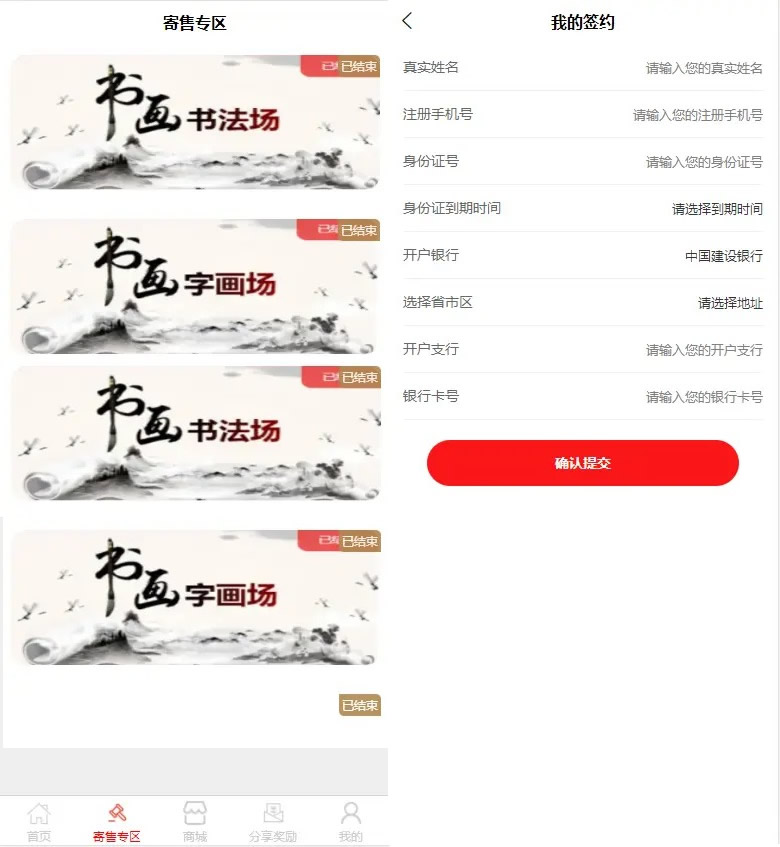Tap the 开户支行 input field

click(703, 350)
